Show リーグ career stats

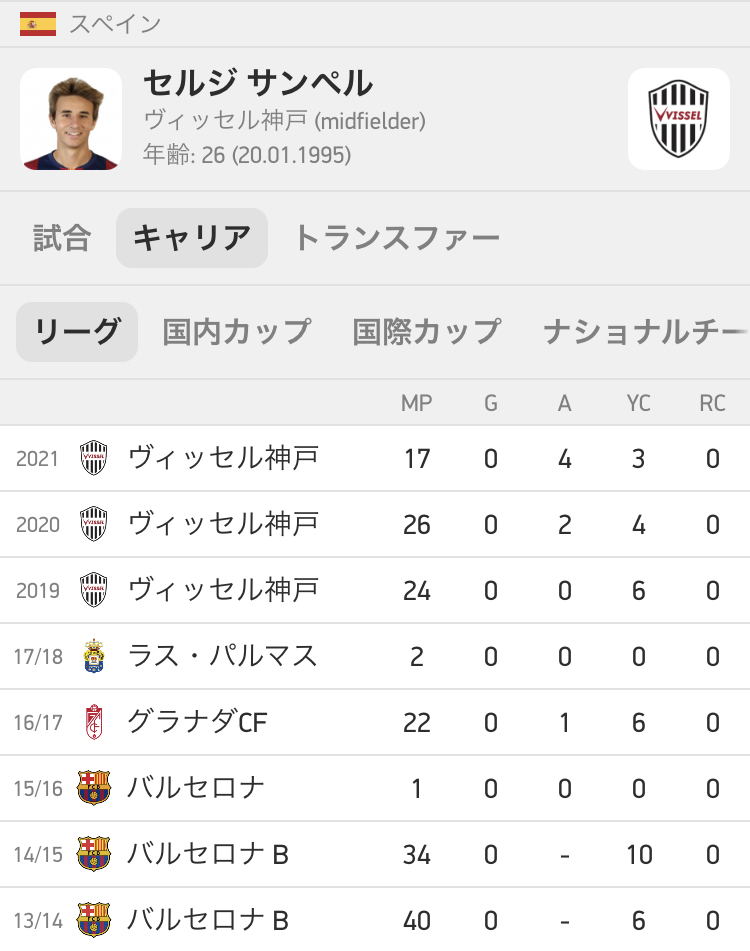(x=77, y=332)
